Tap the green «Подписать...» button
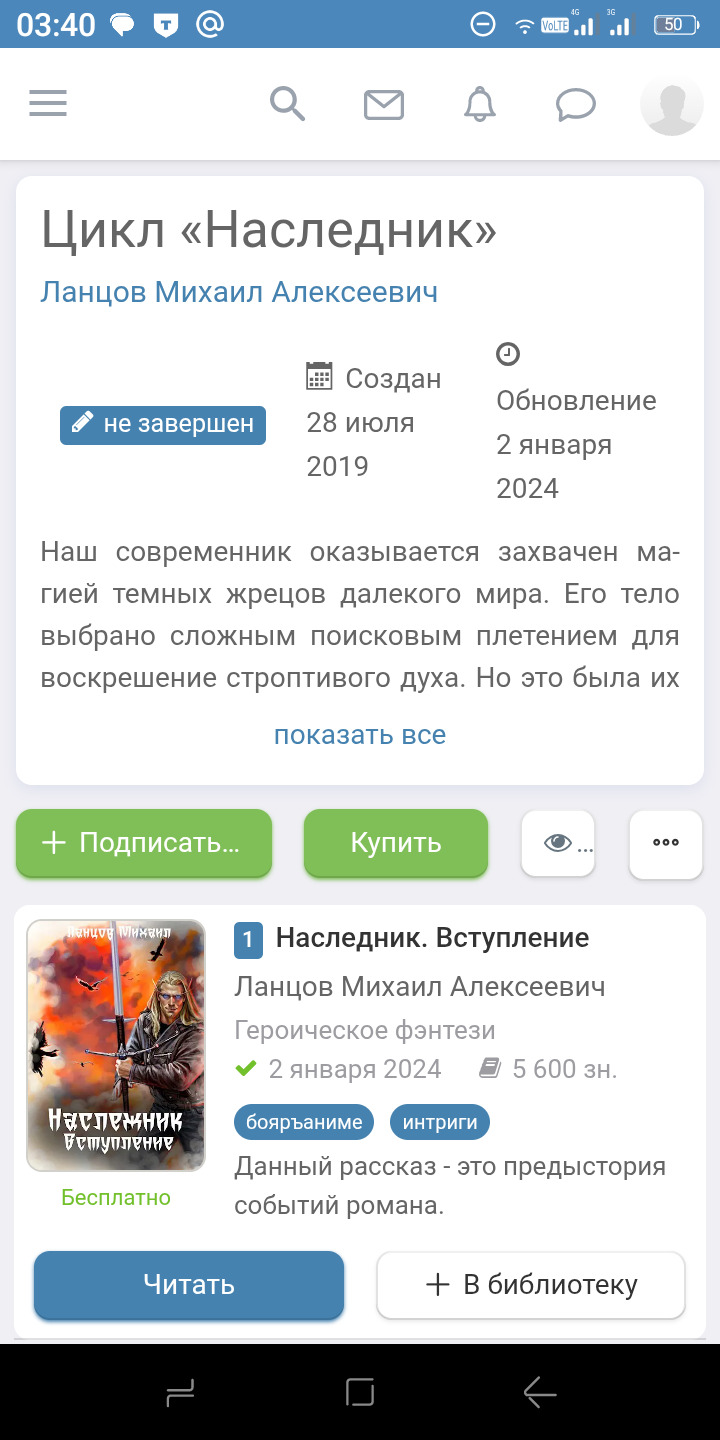 (x=144, y=843)
